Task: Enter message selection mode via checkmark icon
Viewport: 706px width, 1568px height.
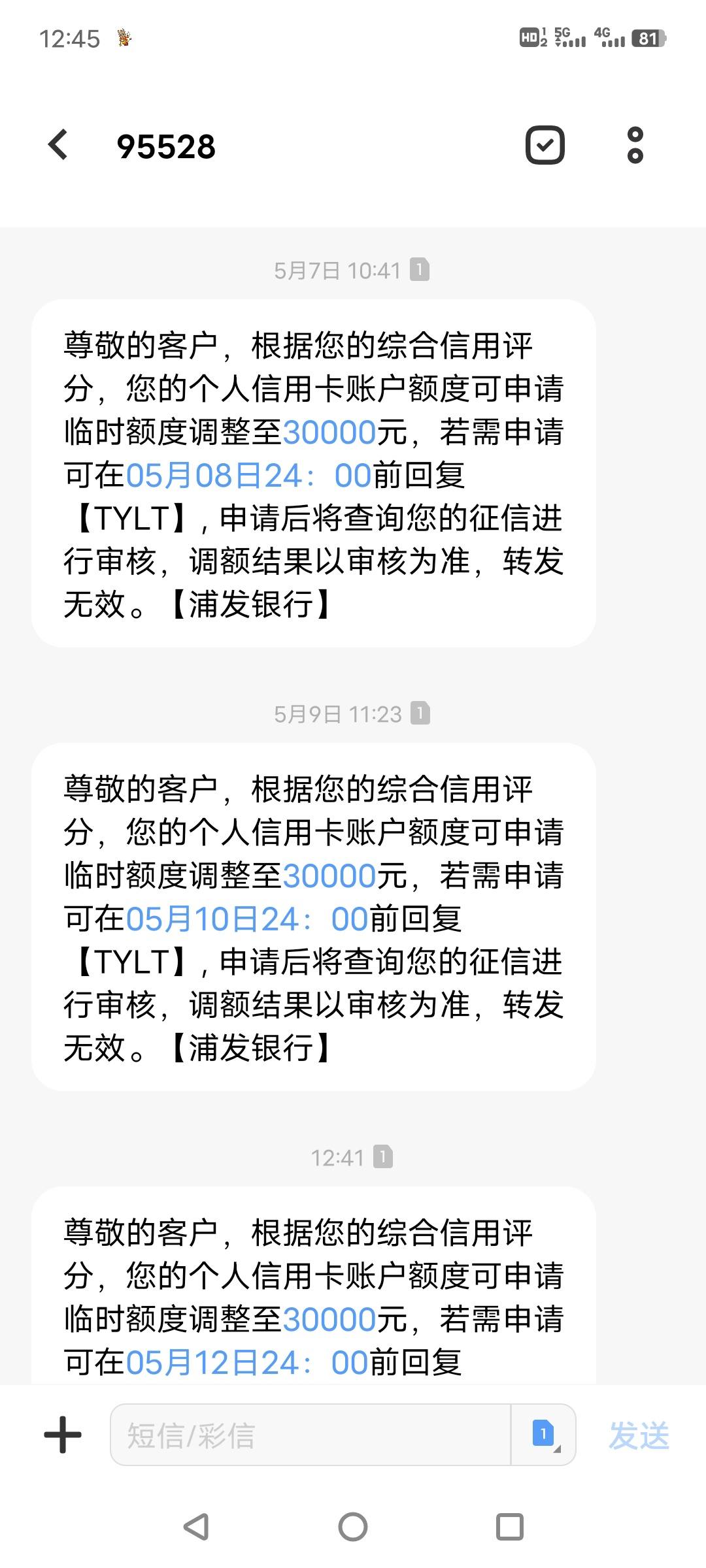Action: 545,145
